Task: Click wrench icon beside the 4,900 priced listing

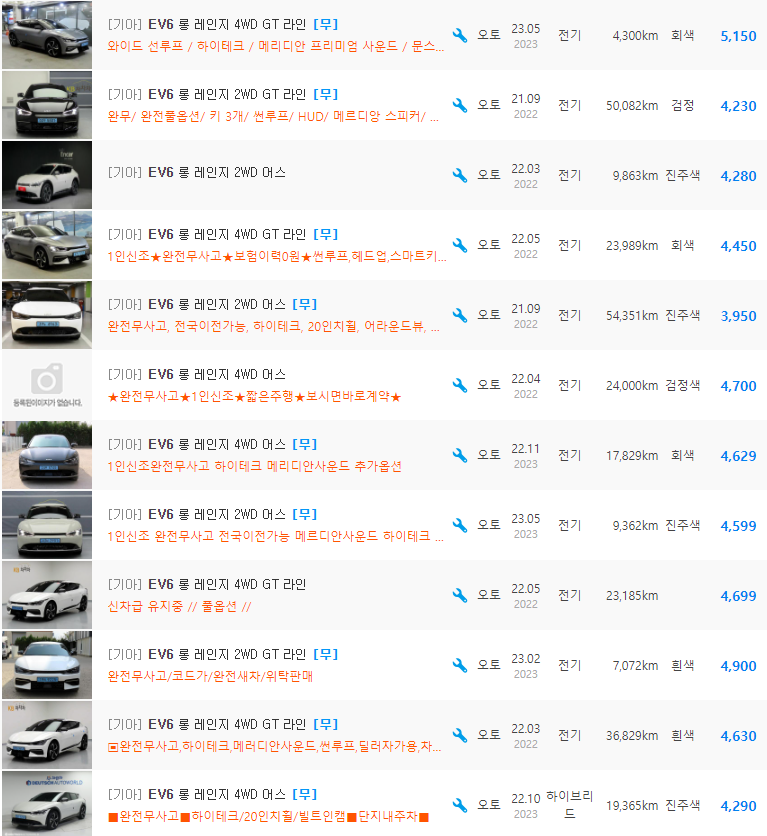Action: point(459,665)
